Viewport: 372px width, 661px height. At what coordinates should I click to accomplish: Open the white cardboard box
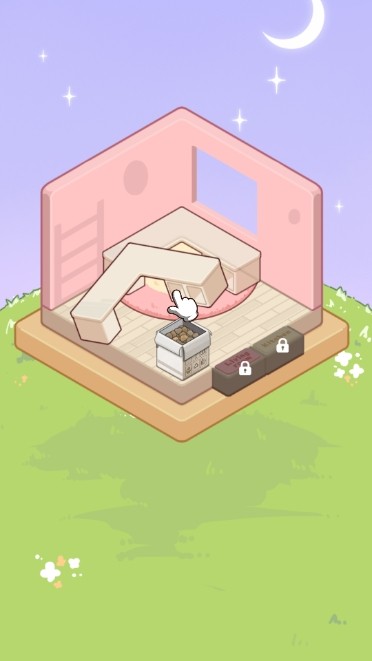coord(183,349)
